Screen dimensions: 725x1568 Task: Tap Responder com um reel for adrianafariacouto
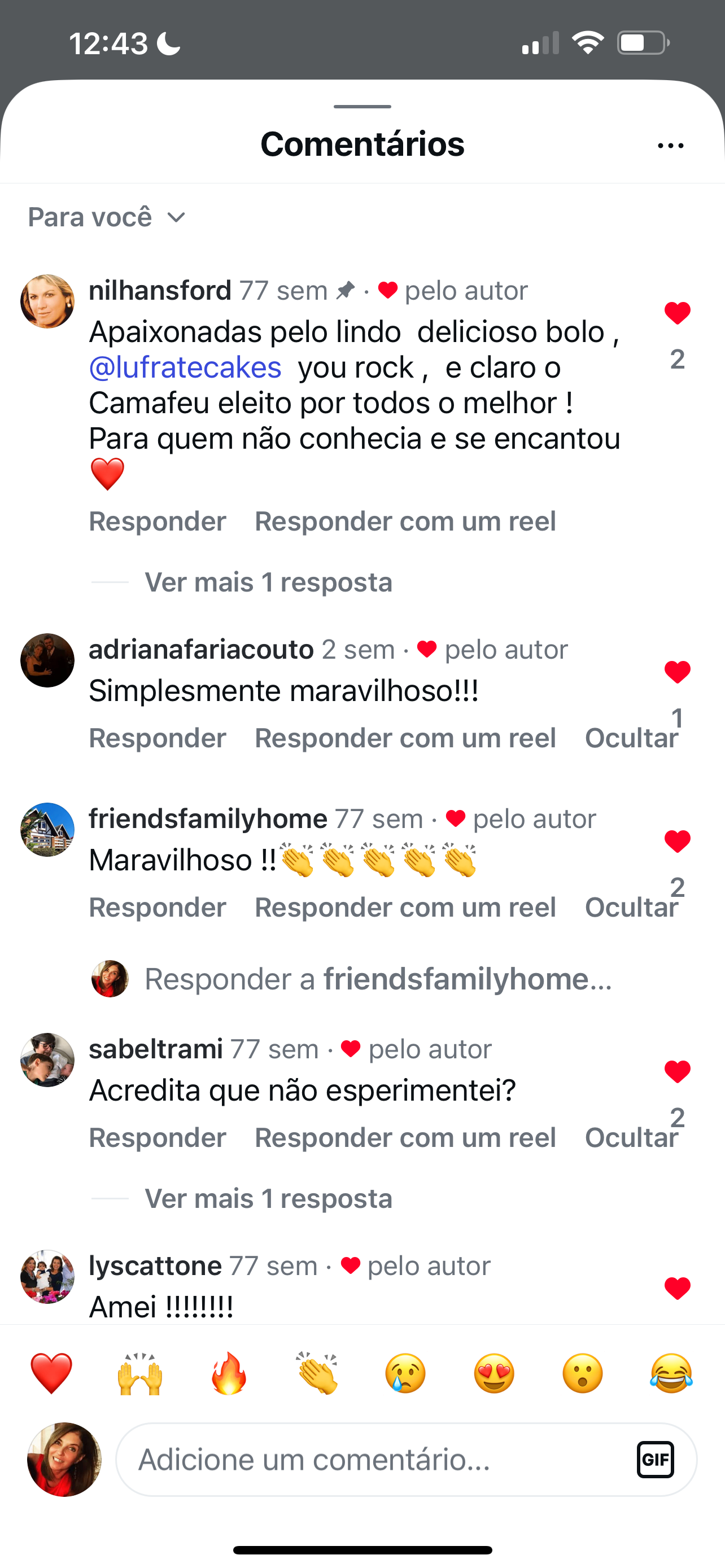405,738
